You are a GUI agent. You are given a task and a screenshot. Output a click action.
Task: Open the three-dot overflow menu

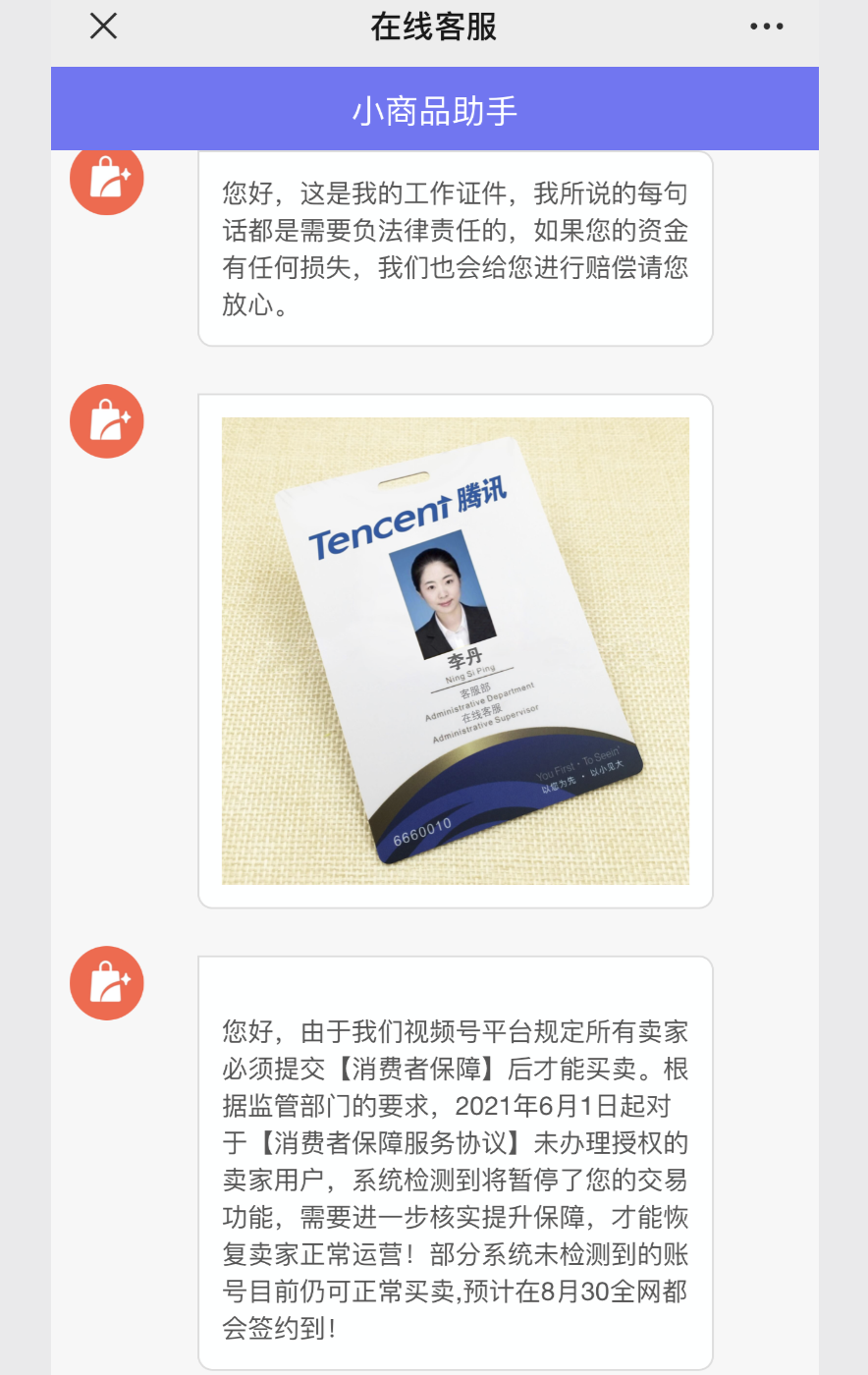(766, 27)
